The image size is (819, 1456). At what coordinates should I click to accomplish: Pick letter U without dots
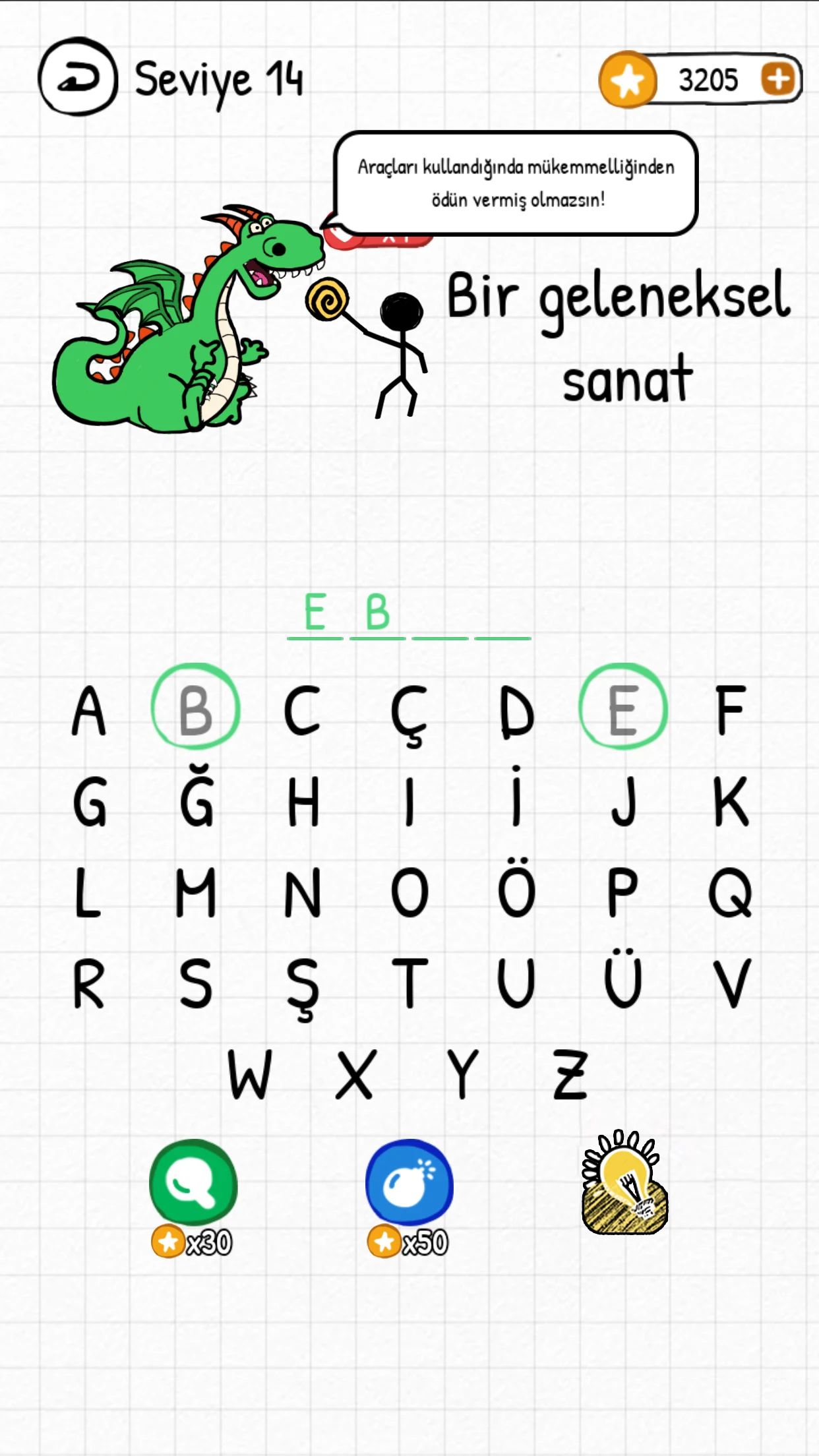coord(516,984)
